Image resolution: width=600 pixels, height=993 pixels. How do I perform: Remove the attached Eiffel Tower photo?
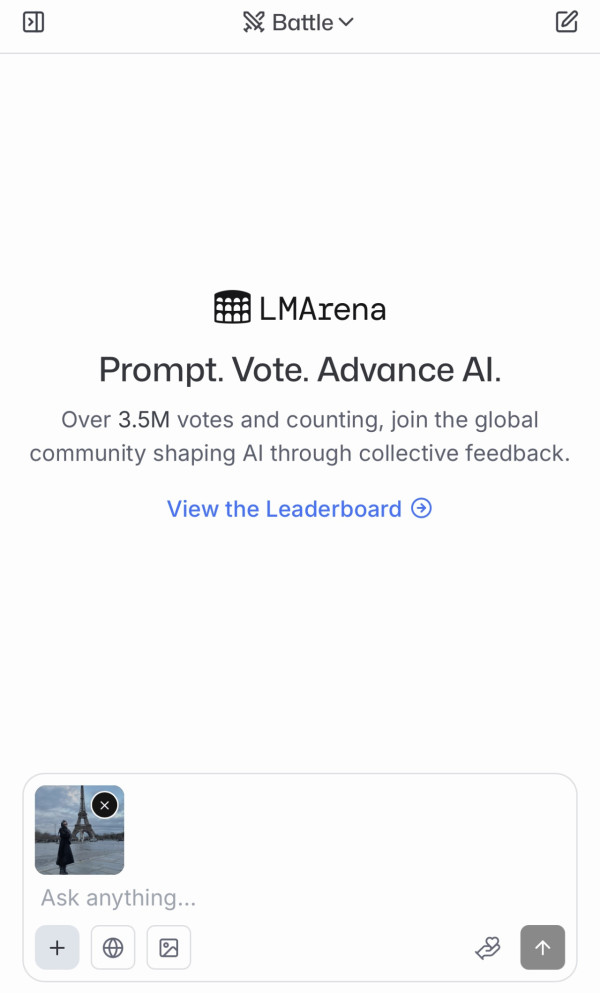[x=104, y=805]
